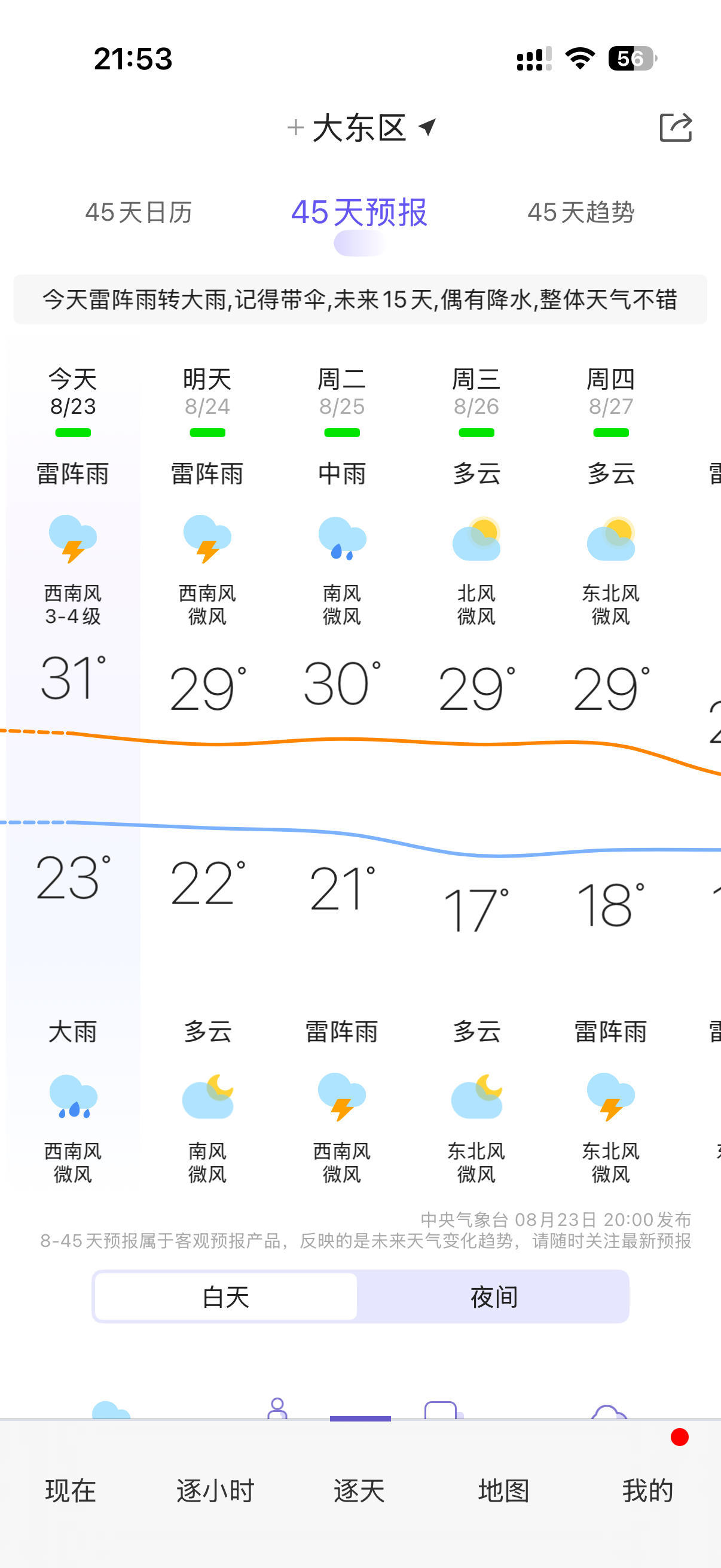Open the 我的 bottom tab
Viewport: 721px width, 1568px height.
(x=648, y=1490)
